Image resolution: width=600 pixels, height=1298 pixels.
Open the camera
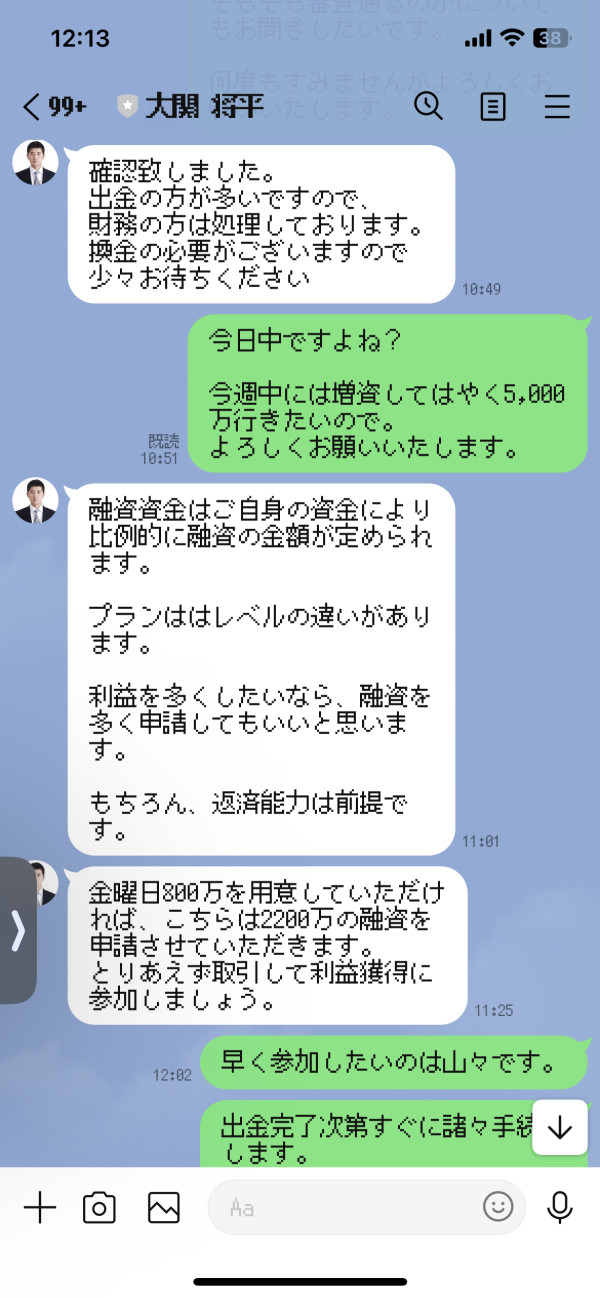click(x=99, y=1208)
